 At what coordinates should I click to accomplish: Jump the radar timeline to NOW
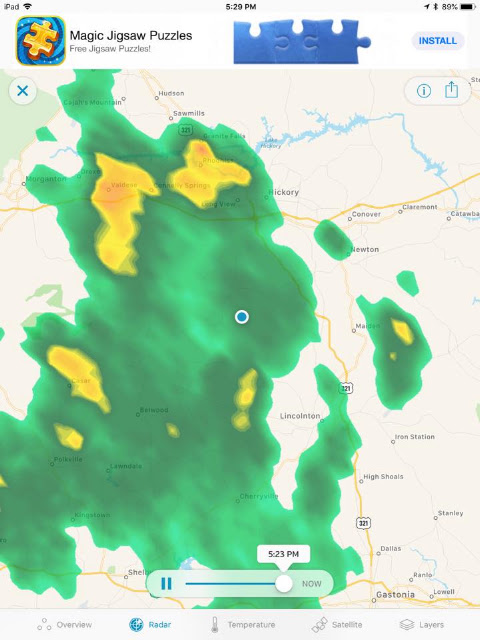point(311,584)
